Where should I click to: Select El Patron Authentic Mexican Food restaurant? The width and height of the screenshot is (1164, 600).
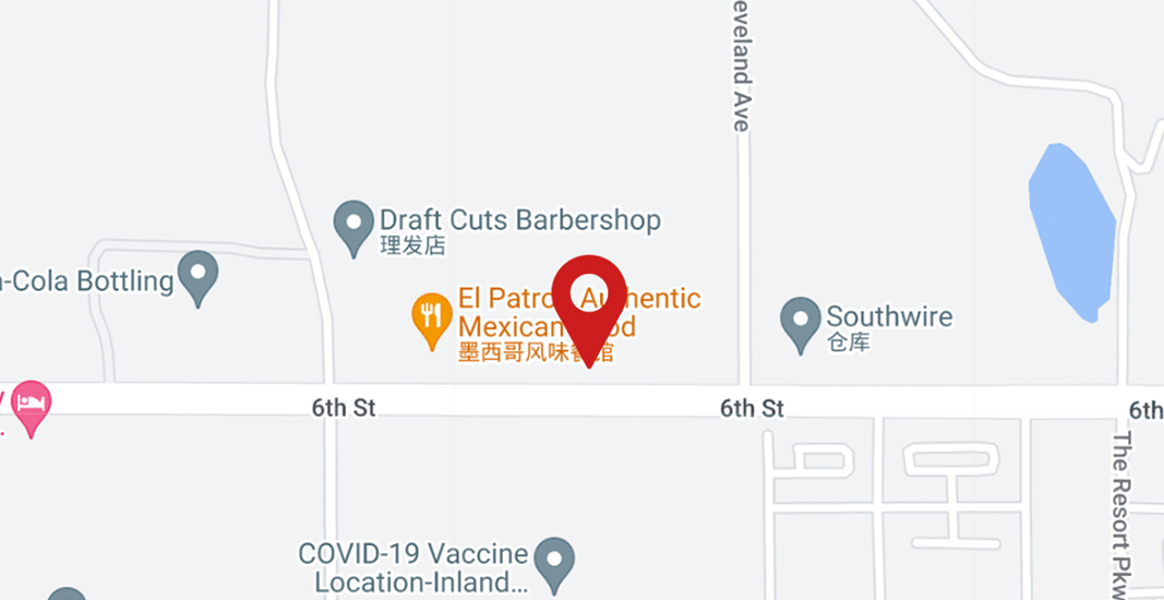pyautogui.click(x=431, y=316)
